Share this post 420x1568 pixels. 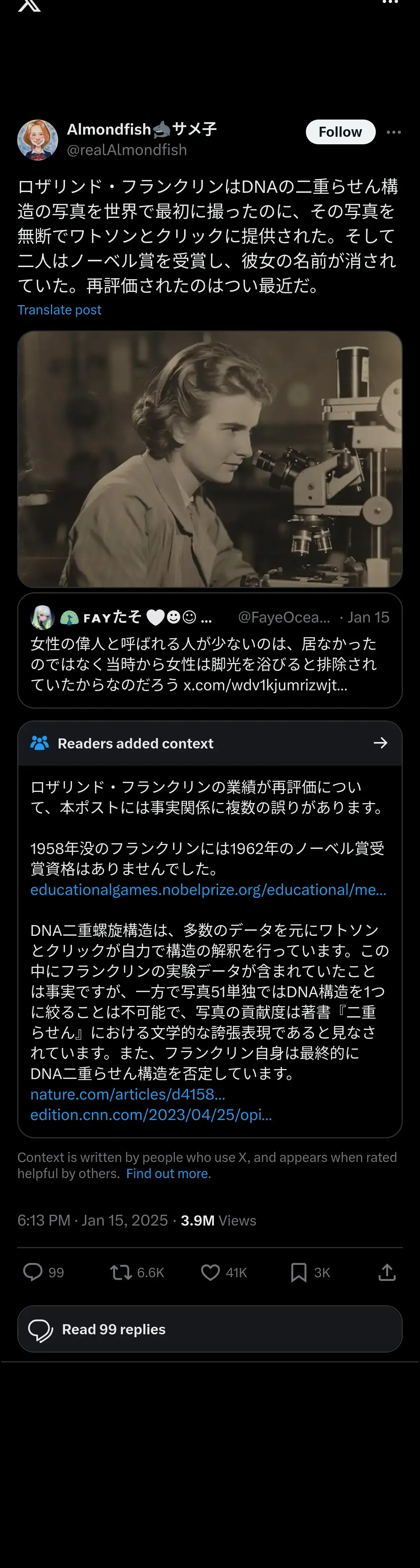387,1271
